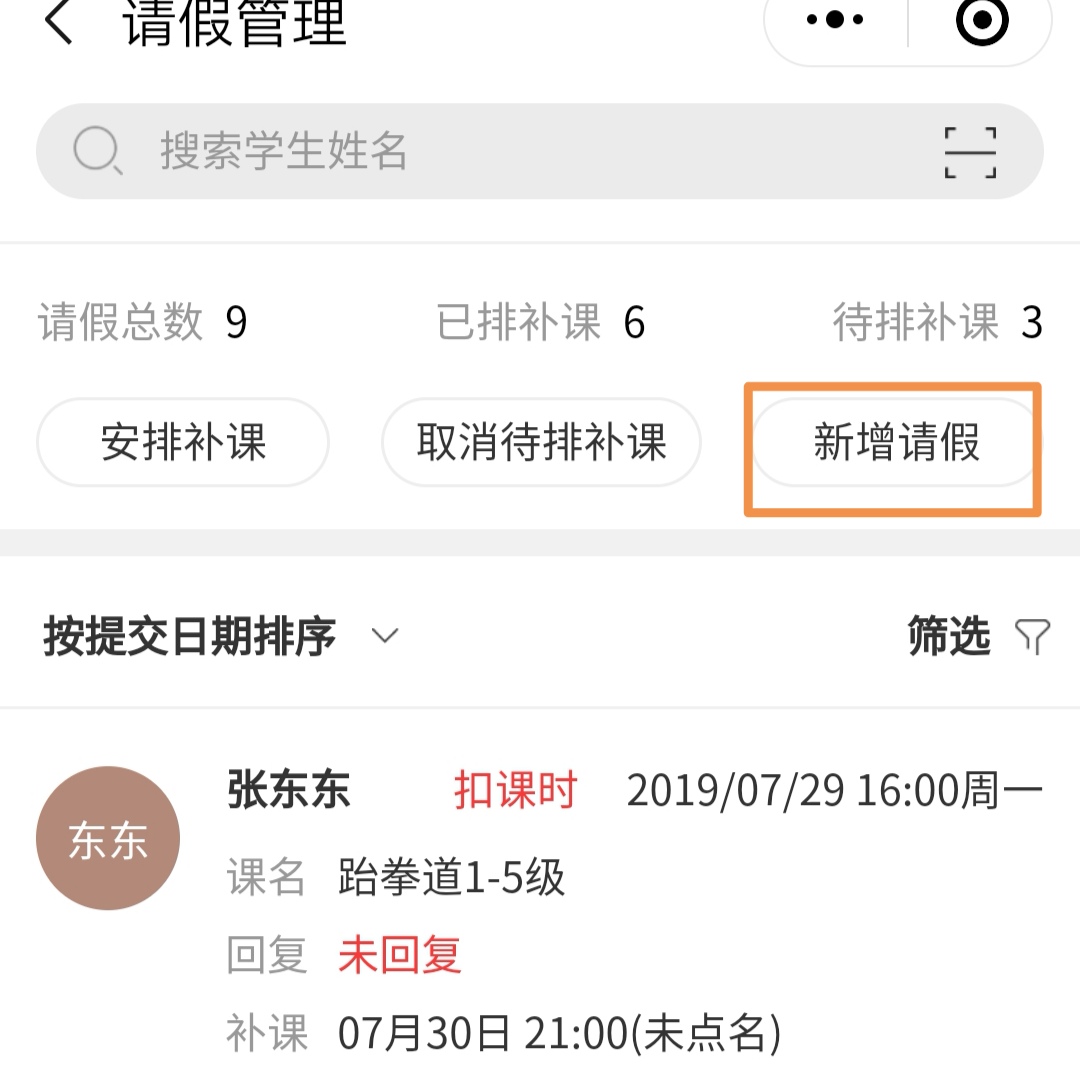1080x1072 pixels.
Task: Close the mini program via circle icon
Action: [981, 20]
